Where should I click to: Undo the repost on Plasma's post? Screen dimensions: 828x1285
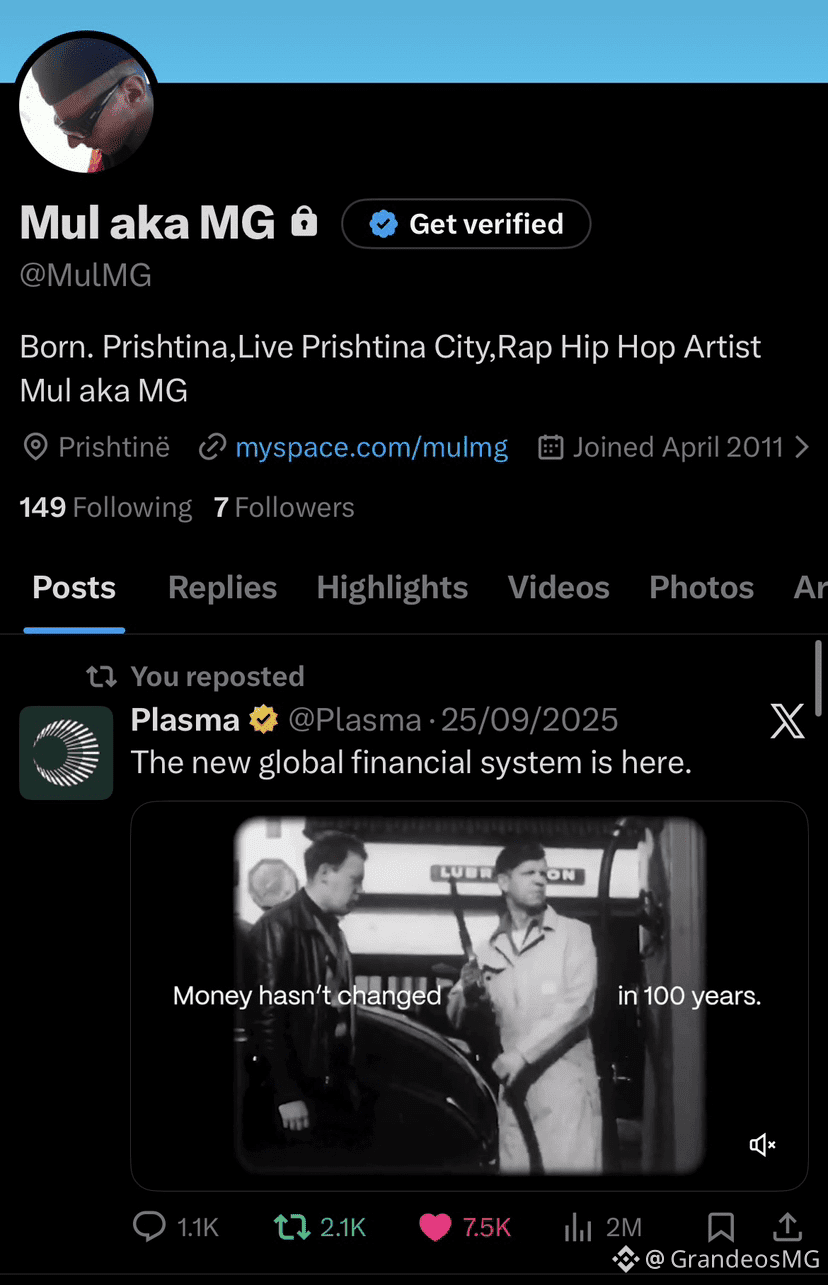pyautogui.click(x=320, y=1227)
